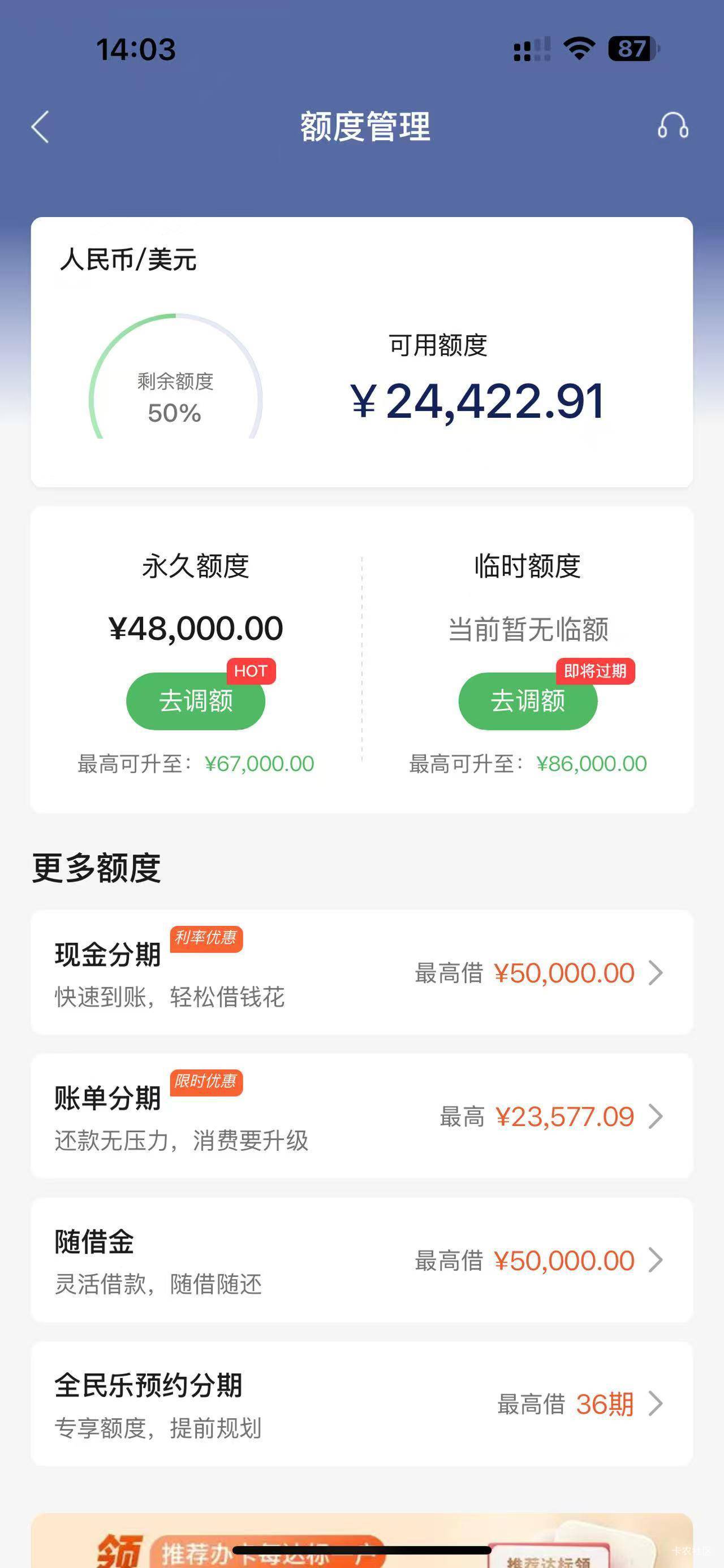Screen dimensions: 724x1568
Task: Open the 全民乐预约分期 row
Action: coord(361,1403)
